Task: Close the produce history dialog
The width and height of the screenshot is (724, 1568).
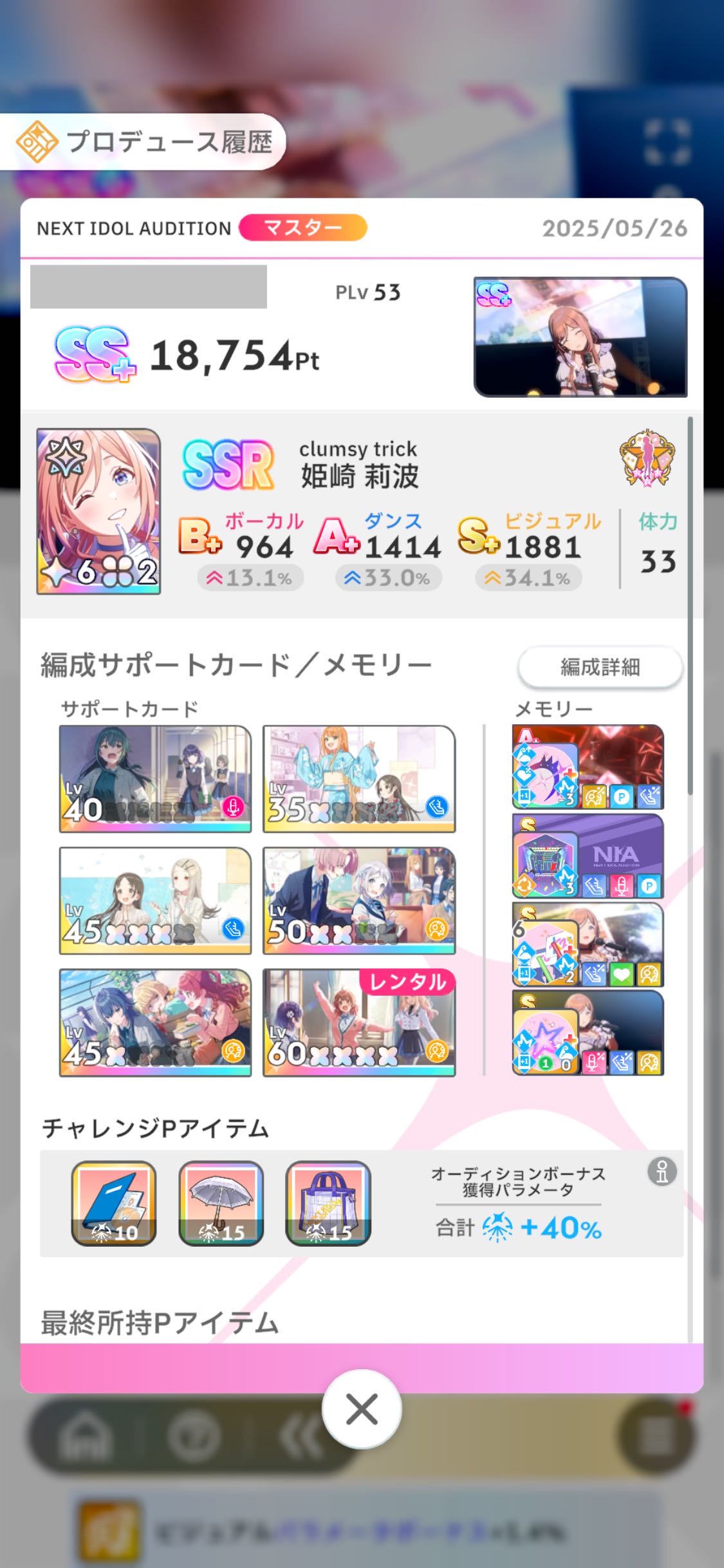Action: (x=362, y=1410)
